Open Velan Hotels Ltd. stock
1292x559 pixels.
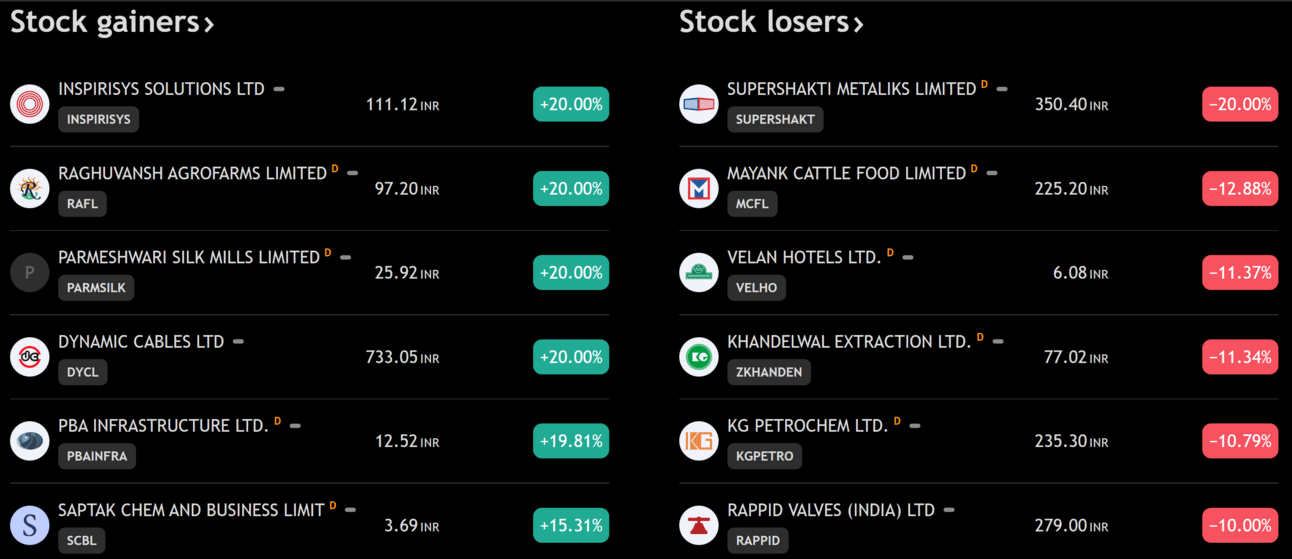pos(804,257)
